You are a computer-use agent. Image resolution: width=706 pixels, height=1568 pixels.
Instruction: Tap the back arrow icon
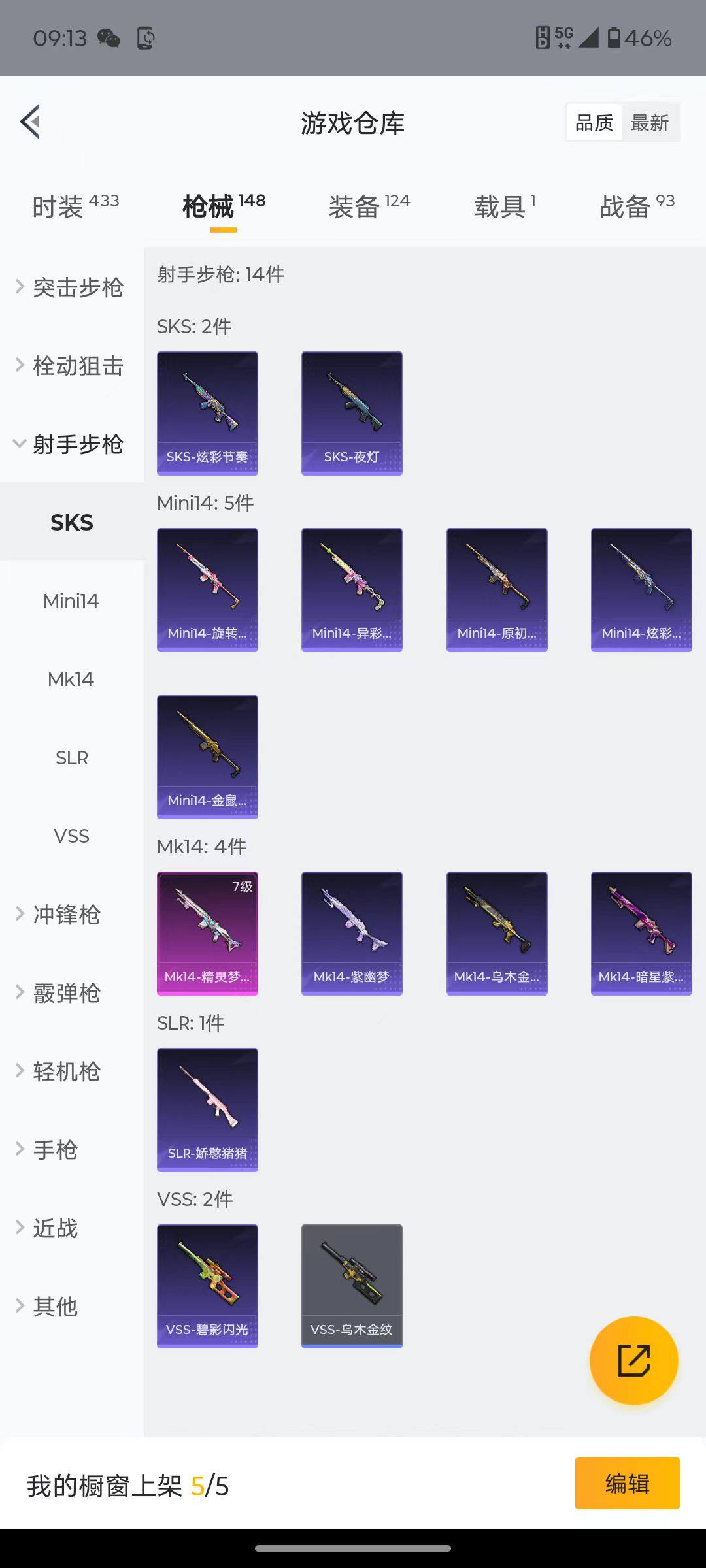point(29,122)
